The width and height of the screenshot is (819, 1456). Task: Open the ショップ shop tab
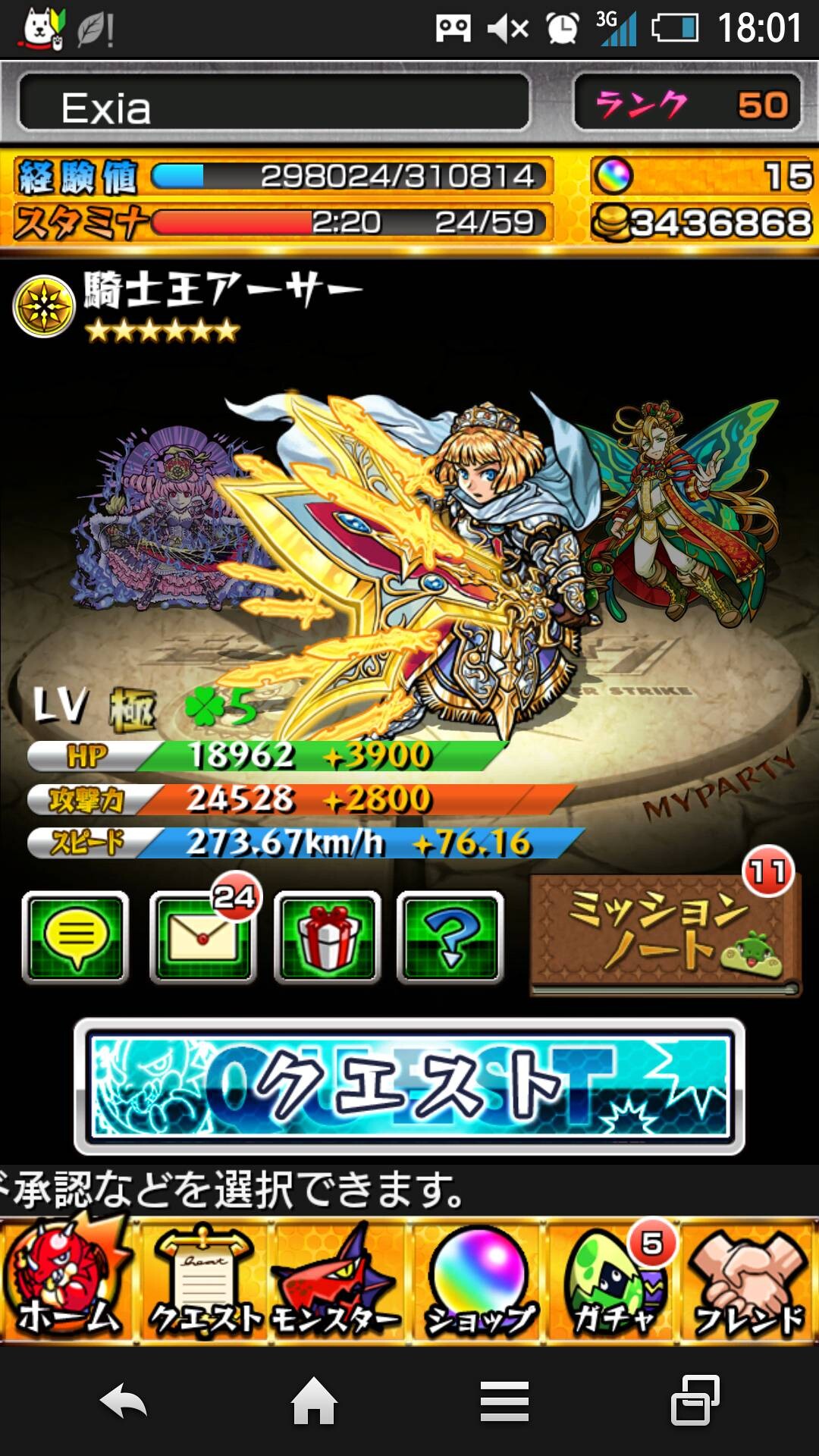[x=477, y=1281]
